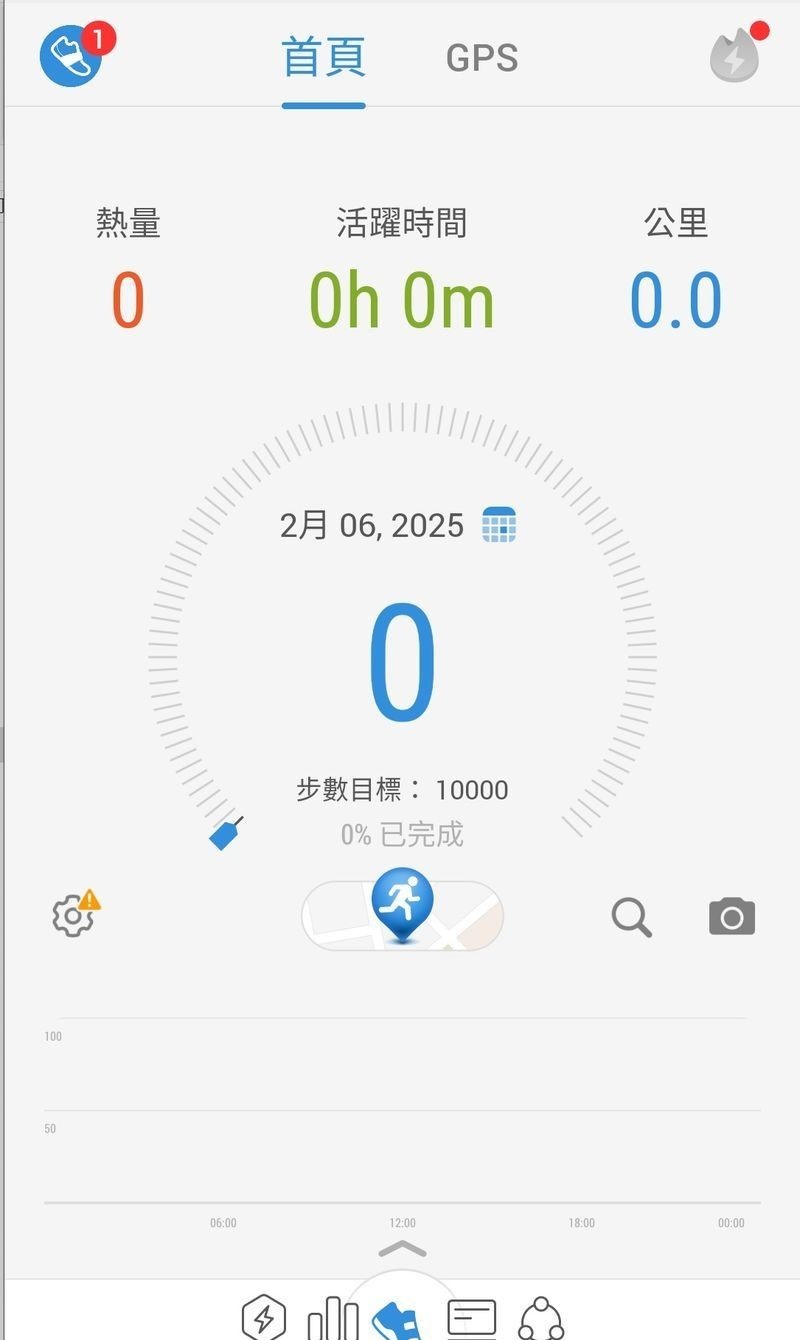
Task: Switch to the GPS tab
Action: [x=482, y=58]
